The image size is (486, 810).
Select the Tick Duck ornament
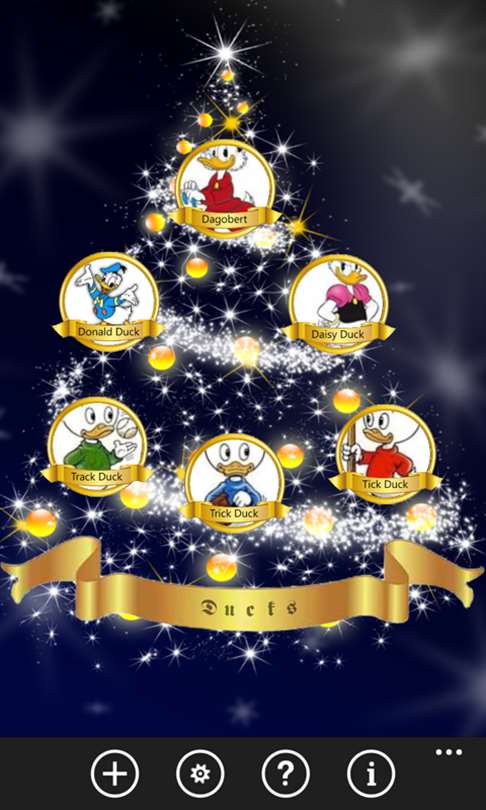point(386,454)
